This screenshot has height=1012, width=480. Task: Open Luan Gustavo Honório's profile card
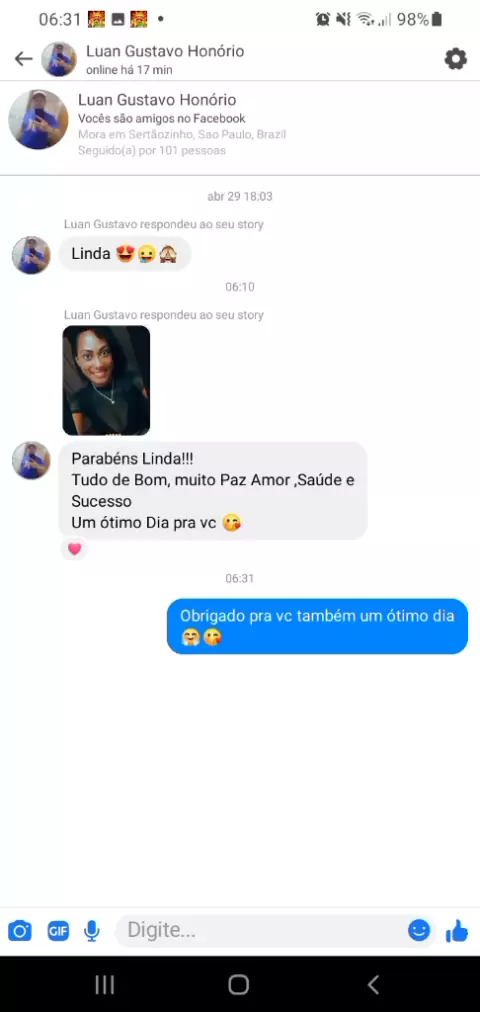(x=240, y=125)
